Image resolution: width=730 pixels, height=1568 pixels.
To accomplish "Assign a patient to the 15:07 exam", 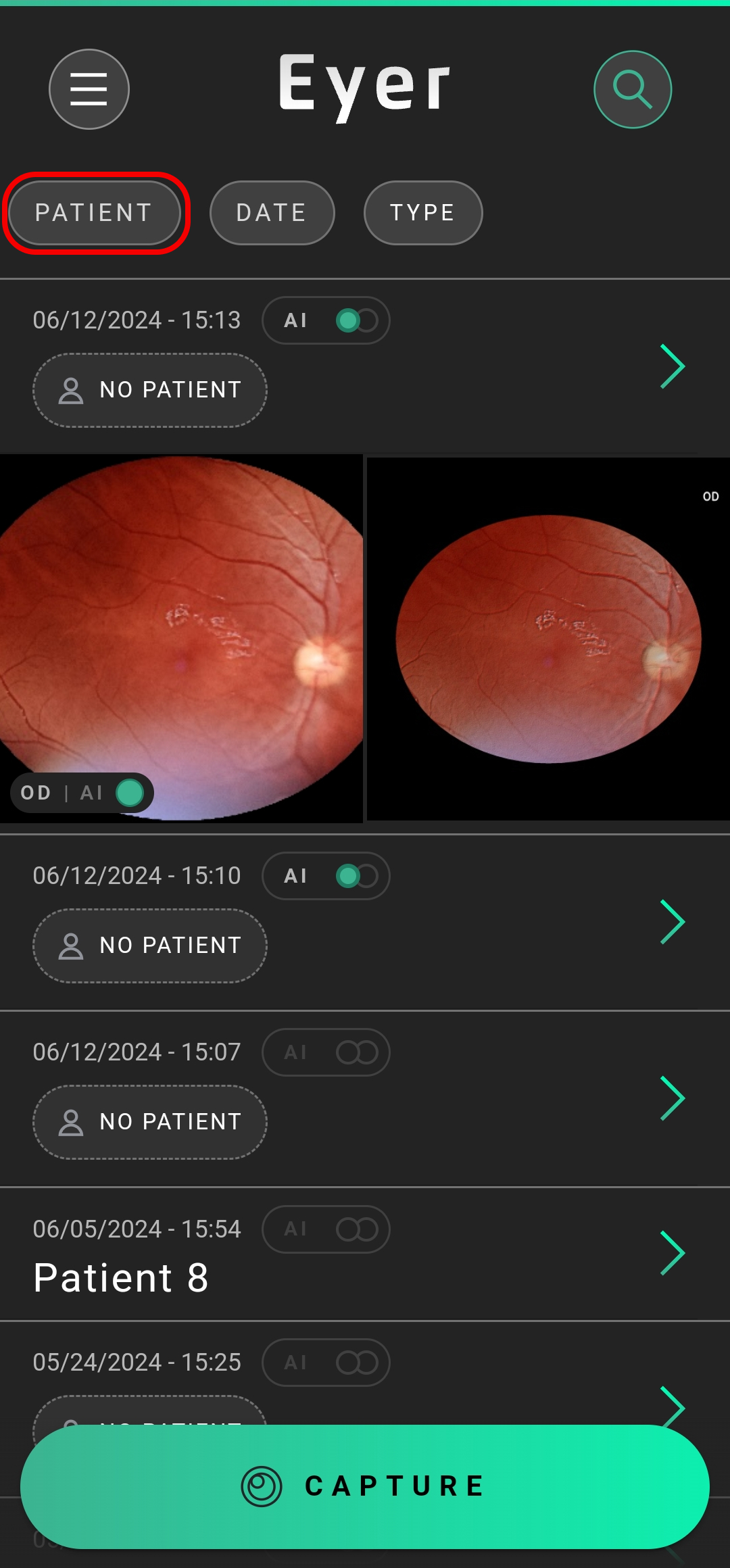I will (150, 1122).
